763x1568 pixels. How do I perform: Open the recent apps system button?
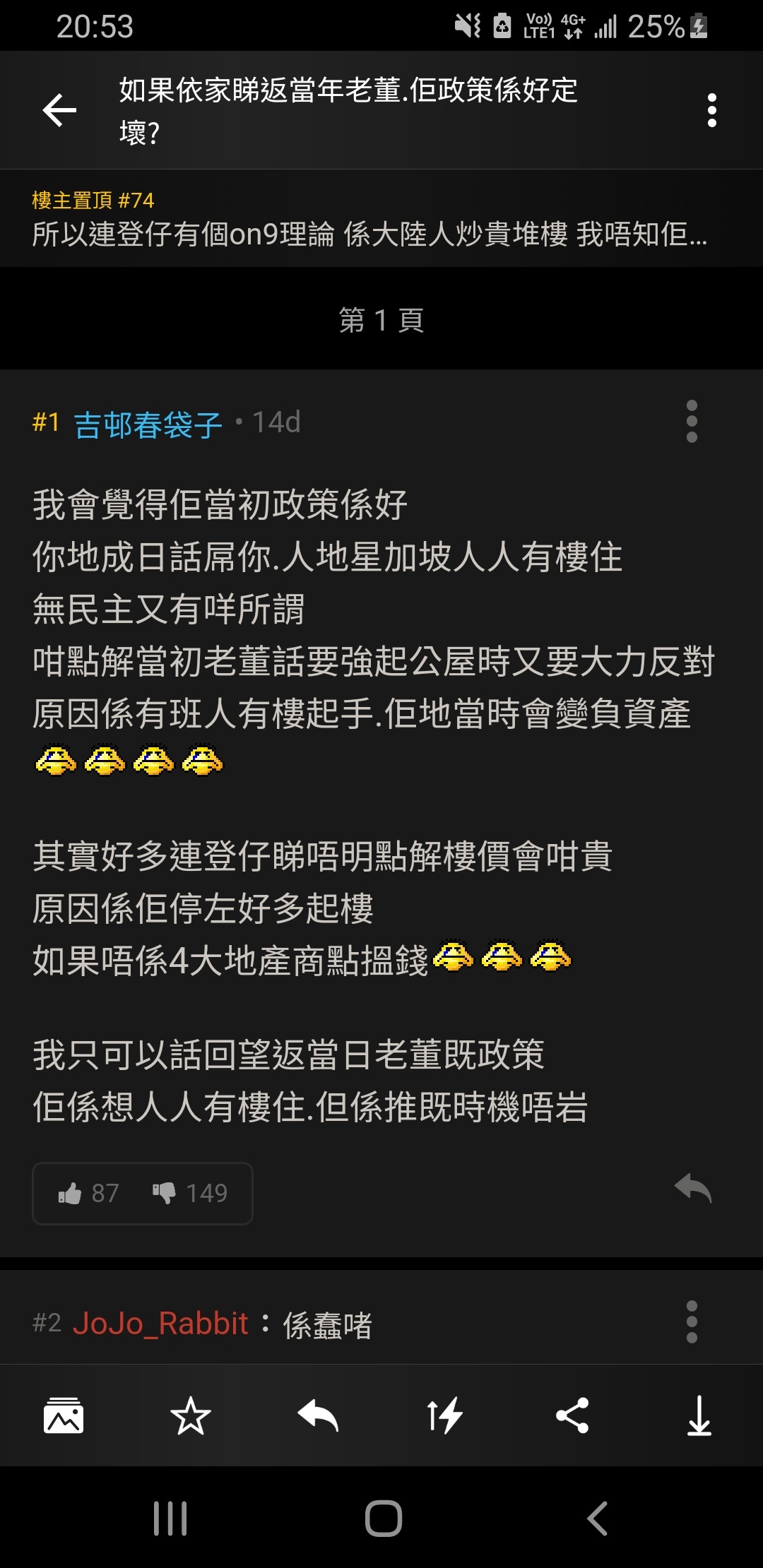[170, 1518]
